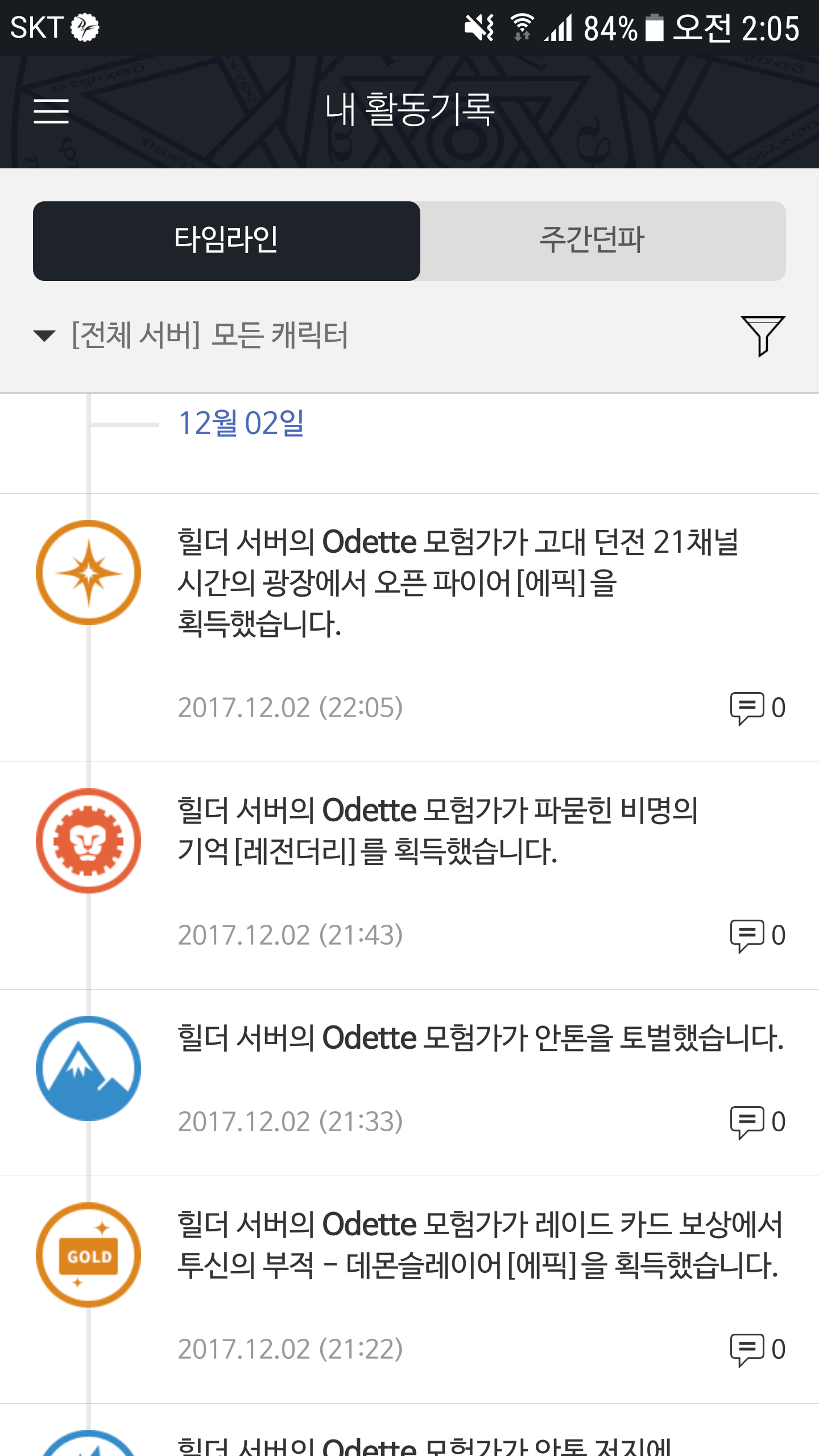Open the hamburger drawer menu
This screenshot has width=819, height=1456.
tap(51, 110)
